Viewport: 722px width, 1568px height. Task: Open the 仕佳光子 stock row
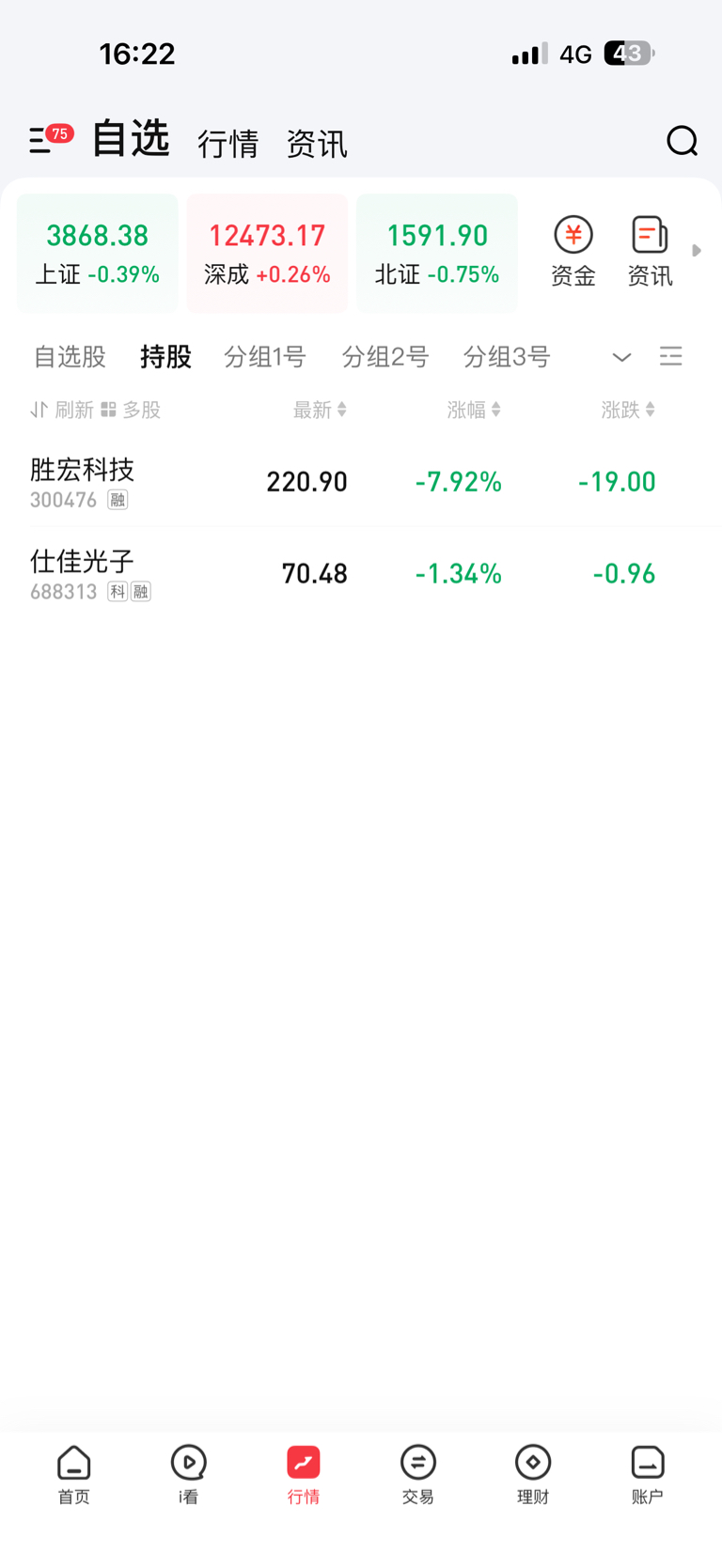(361, 574)
